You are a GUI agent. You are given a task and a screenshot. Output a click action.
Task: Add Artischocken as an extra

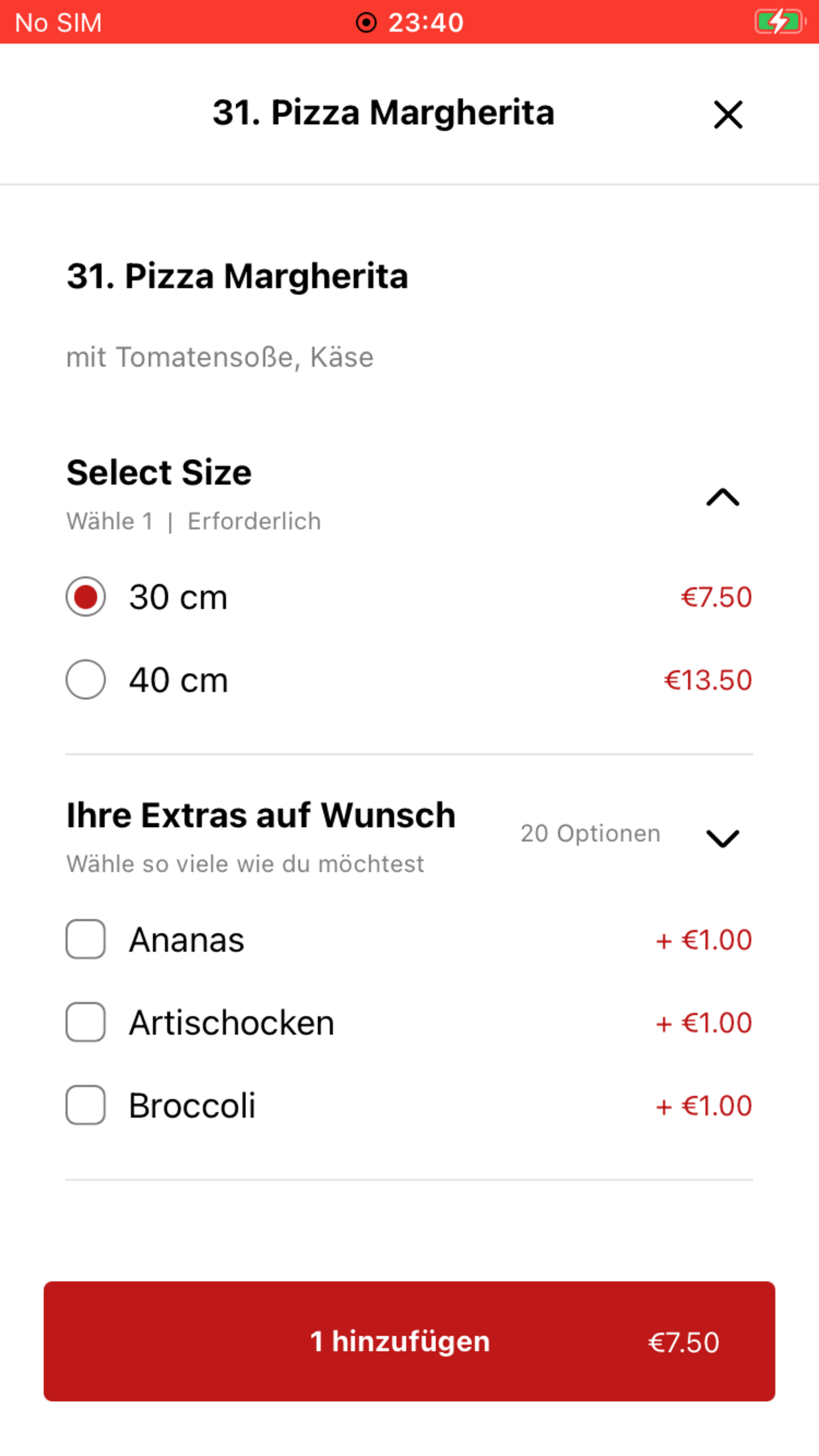(86, 1022)
